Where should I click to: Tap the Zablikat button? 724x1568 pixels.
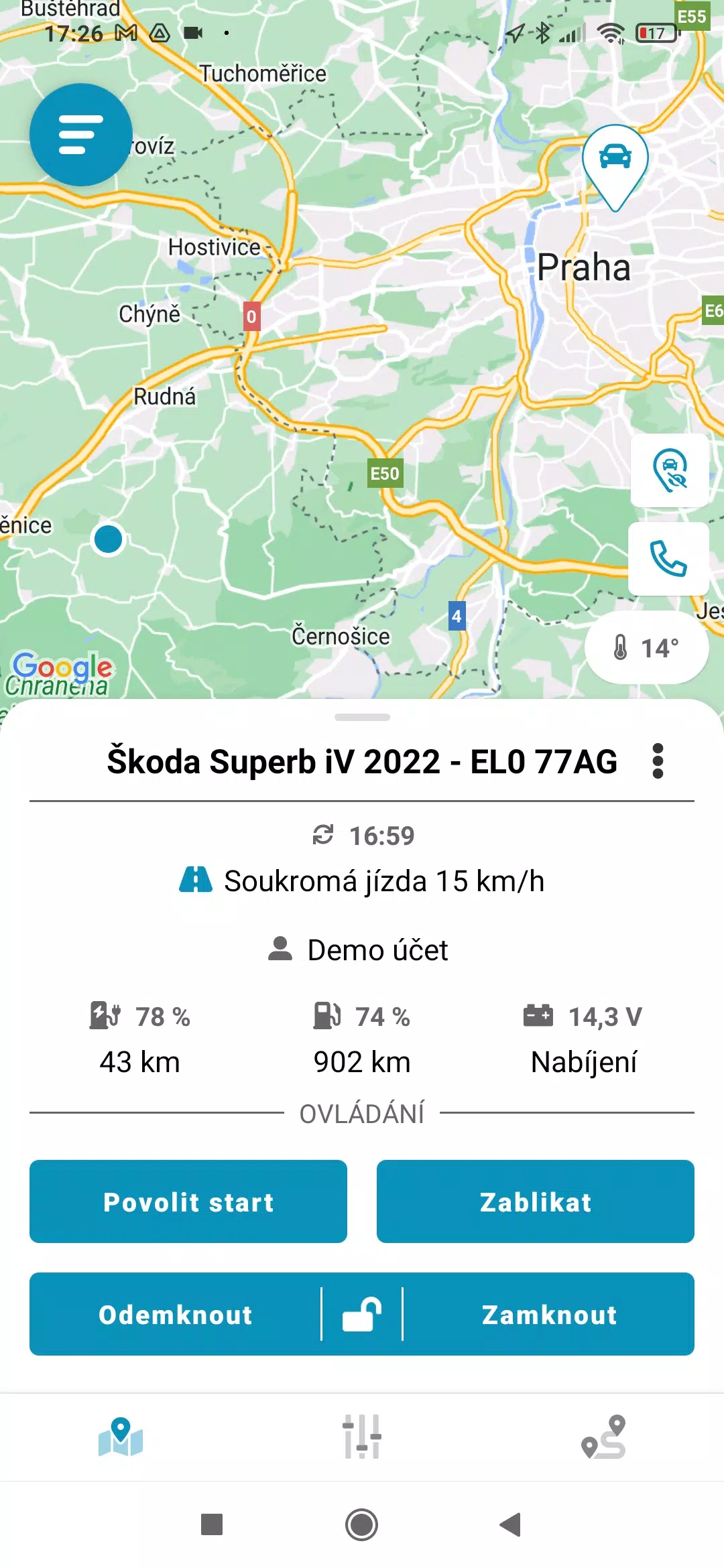click(x=535, y=1201)
